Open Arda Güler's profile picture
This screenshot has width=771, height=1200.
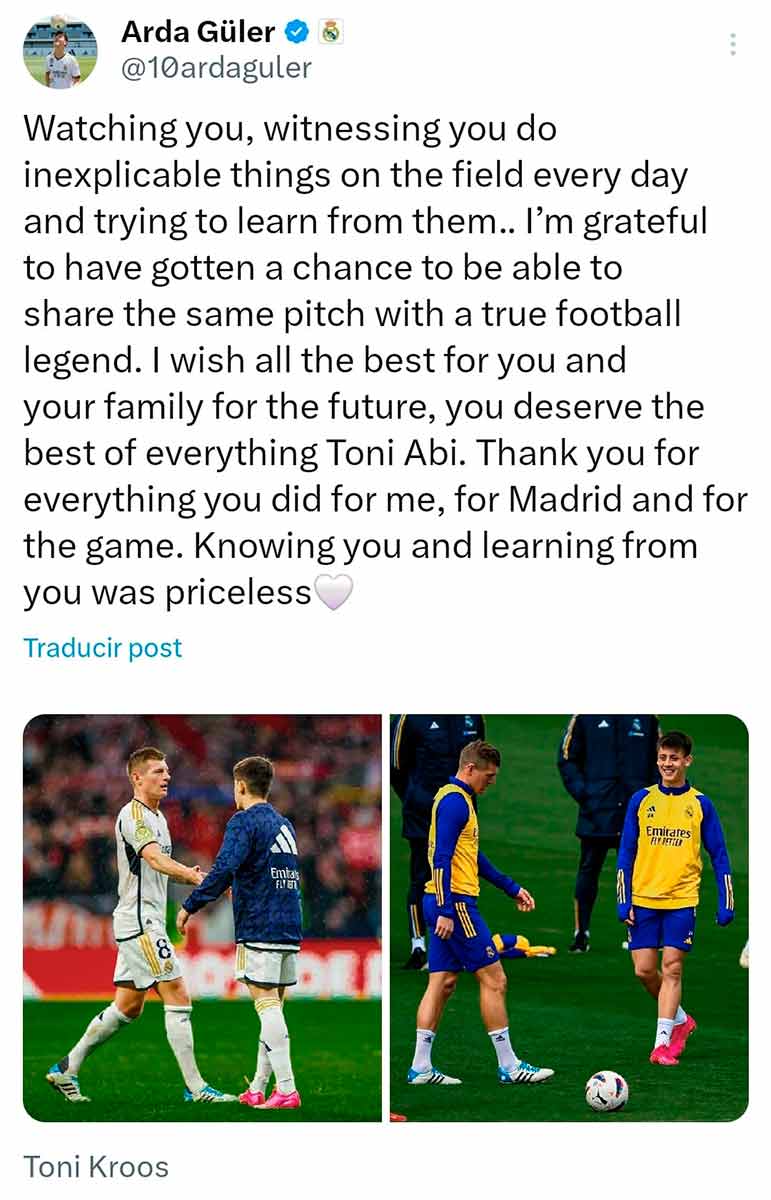(60, 51)
